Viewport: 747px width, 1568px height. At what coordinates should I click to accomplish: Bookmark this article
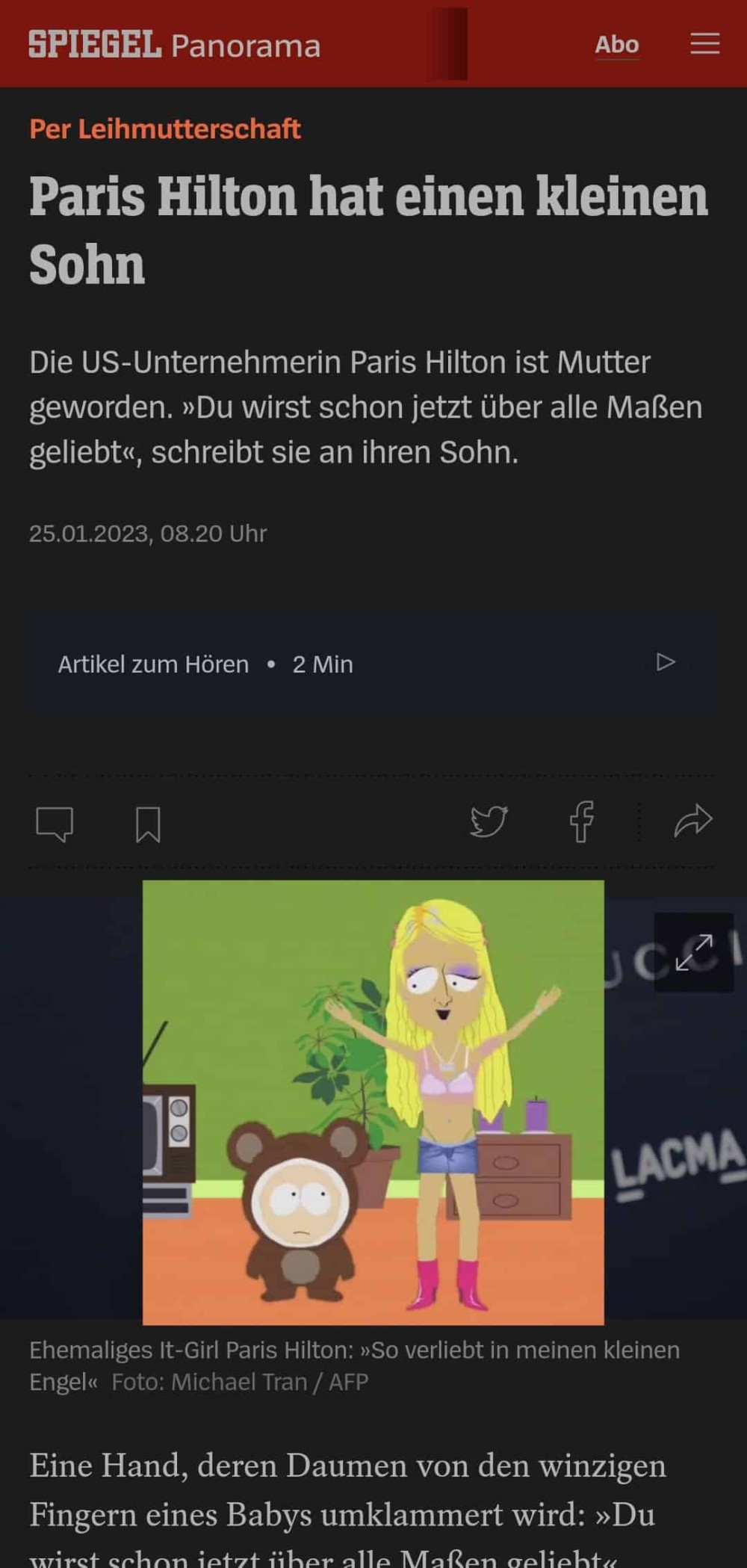click(x=148, y=824)
